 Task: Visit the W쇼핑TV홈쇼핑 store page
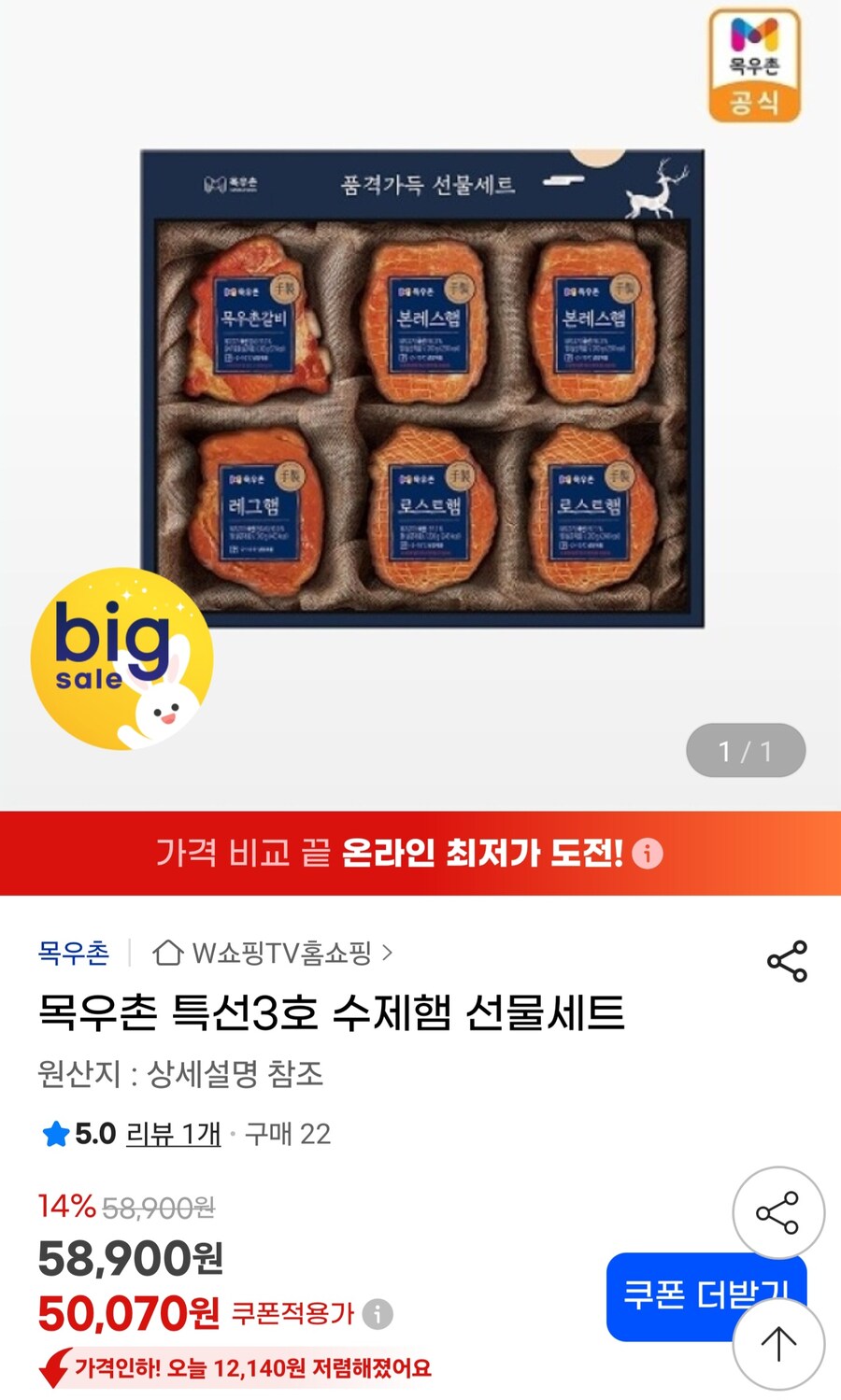coord(285,954)
